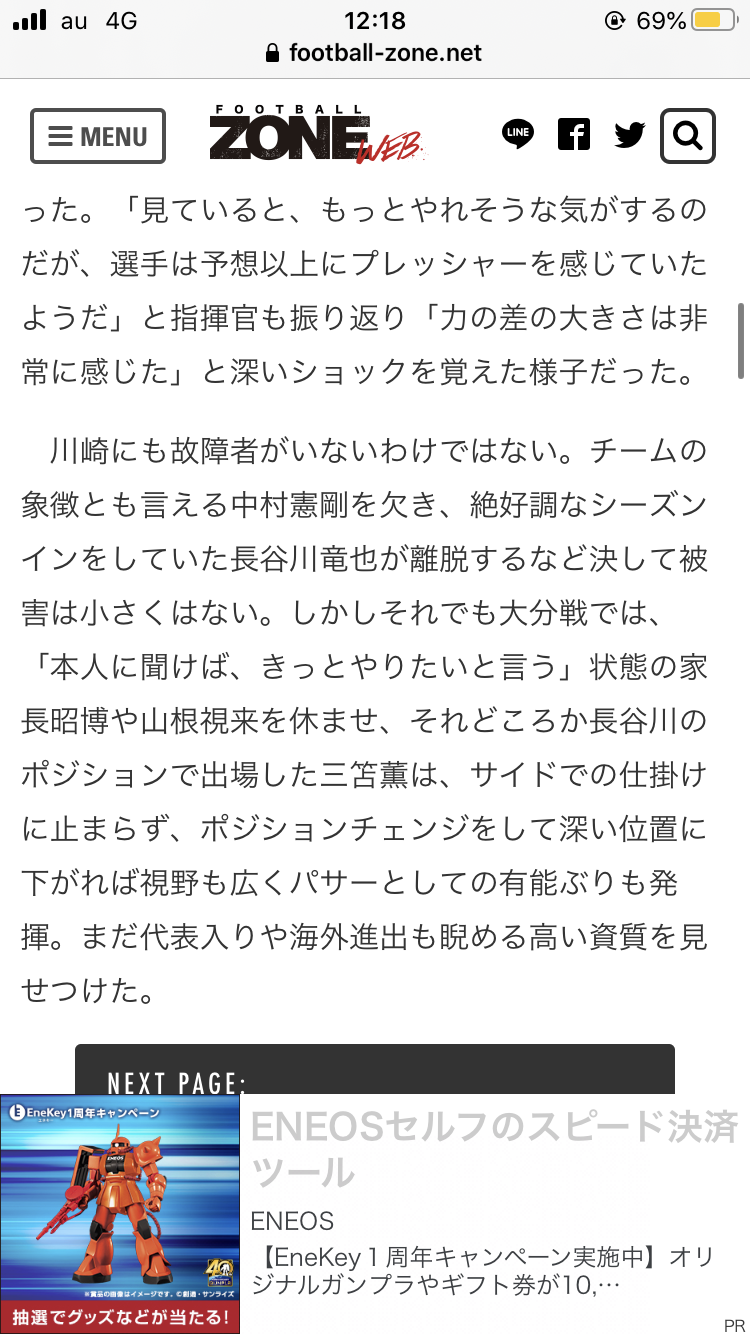750x1334 pixels.
Task: Share article via LINE icon
Action: coord(518,134)
